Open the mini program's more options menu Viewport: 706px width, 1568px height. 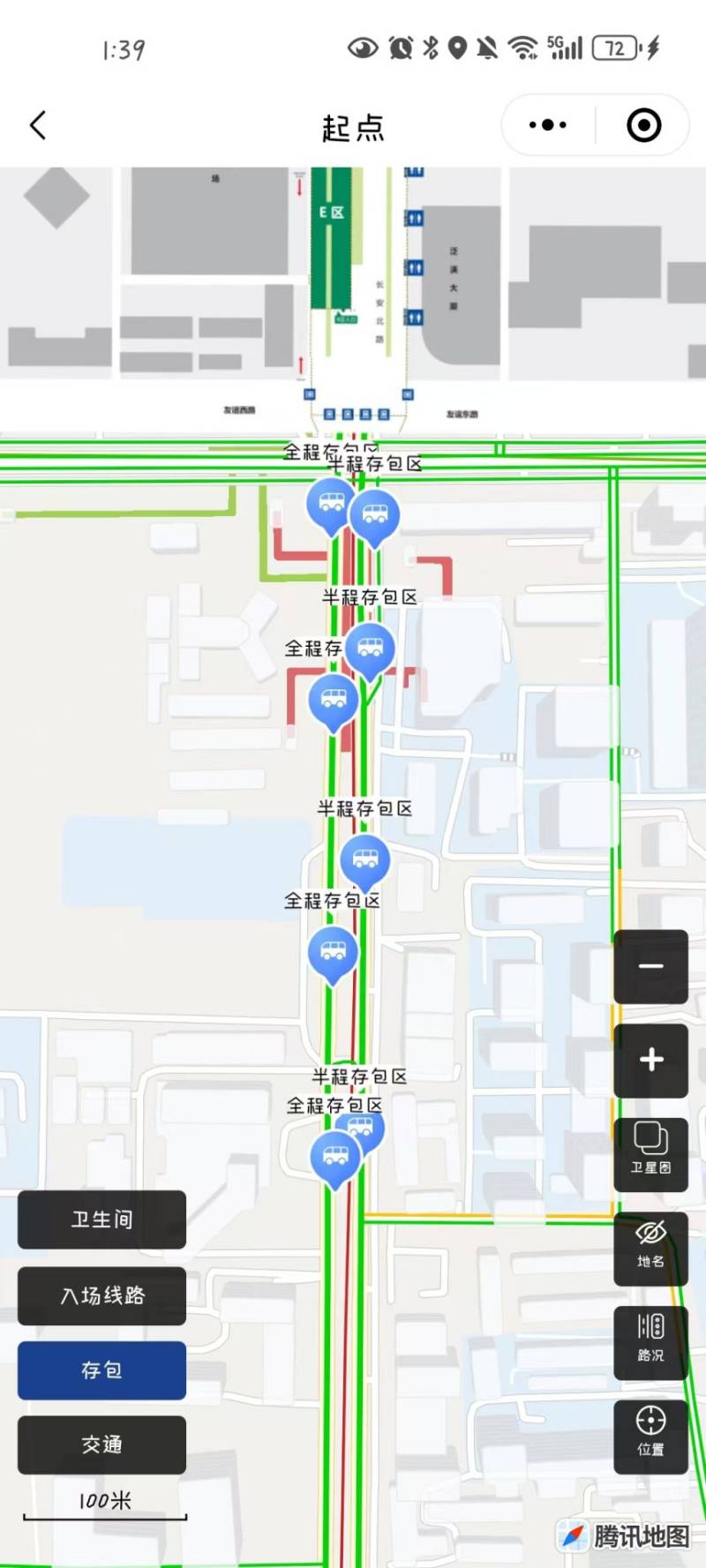click(548, 125)
